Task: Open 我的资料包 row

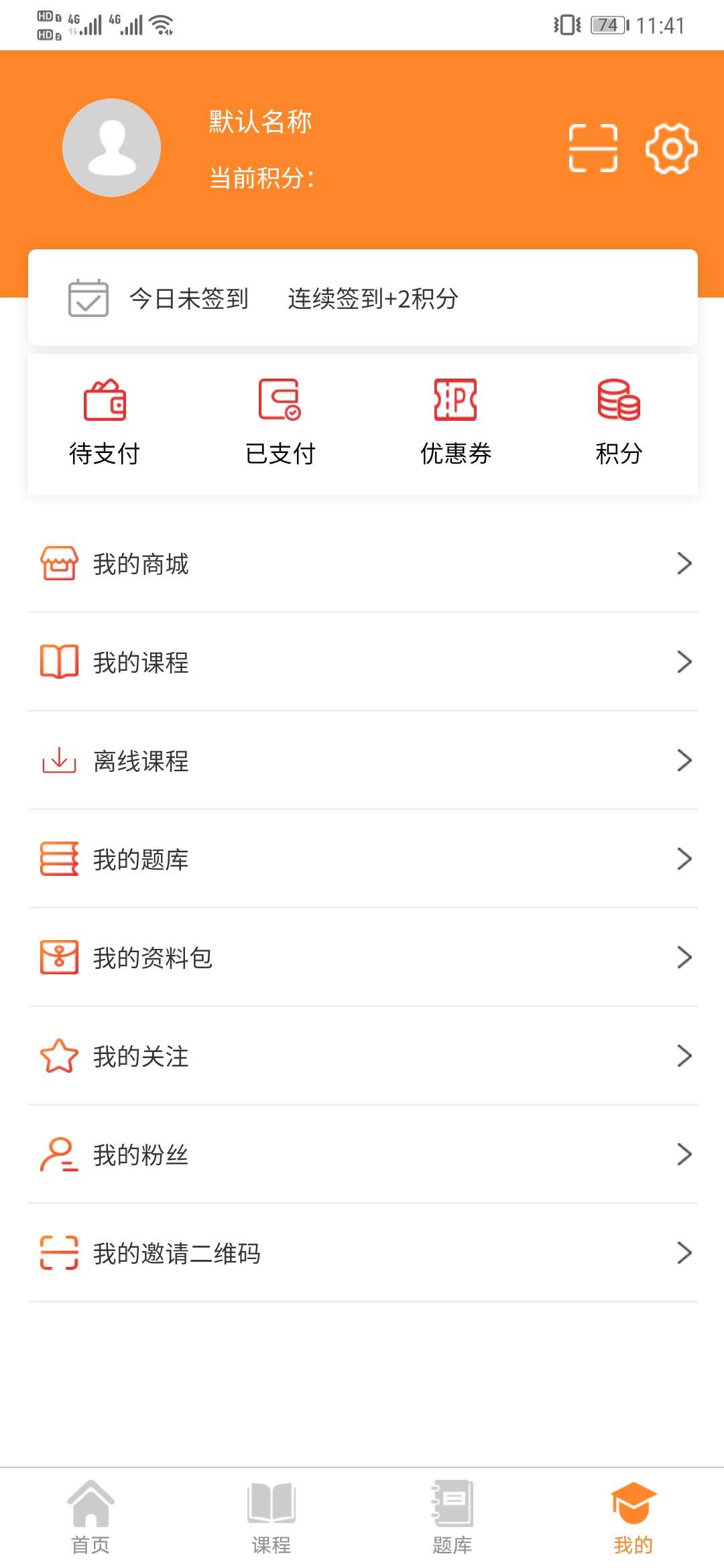Action: pyautogui.click(x=363, y=958)
